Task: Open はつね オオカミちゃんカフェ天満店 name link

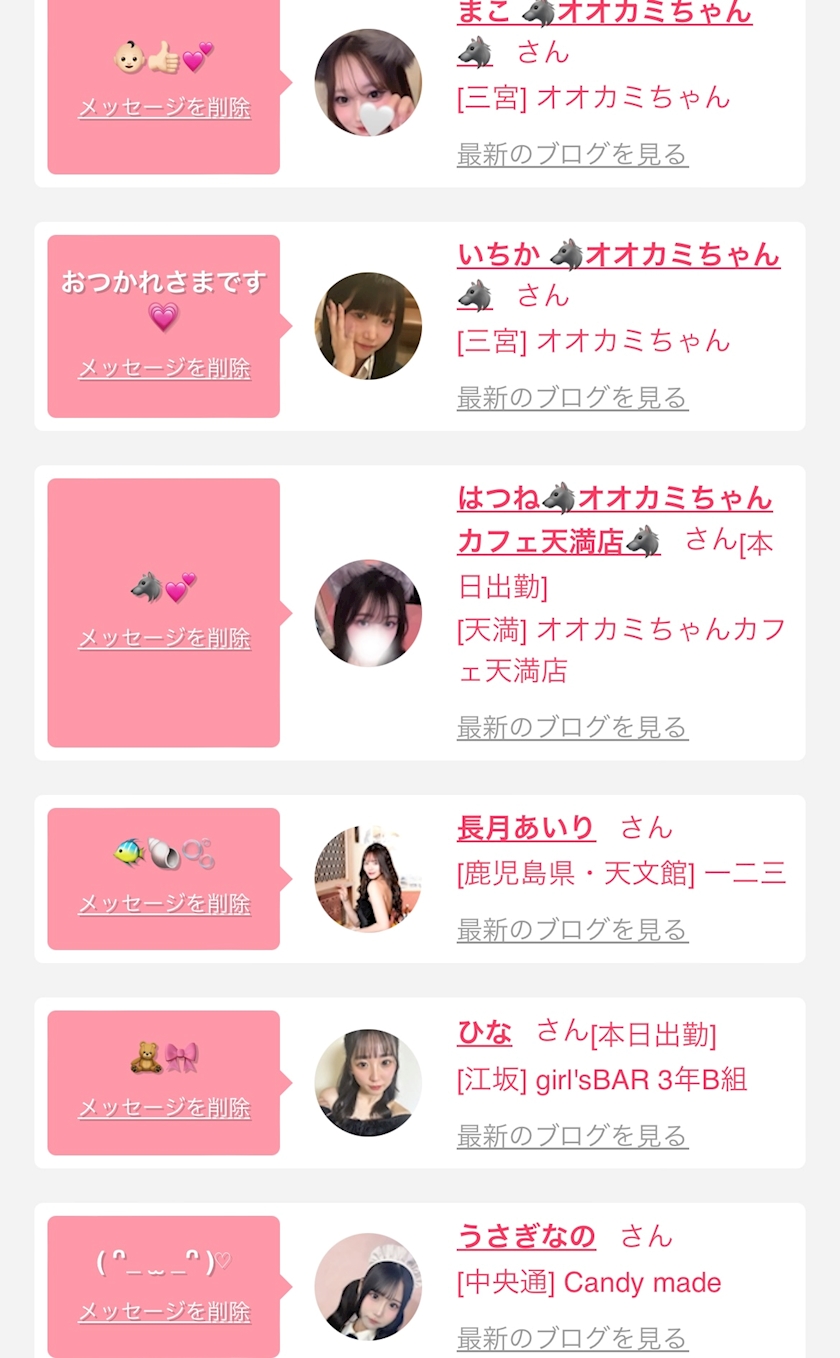Action: 615,520
